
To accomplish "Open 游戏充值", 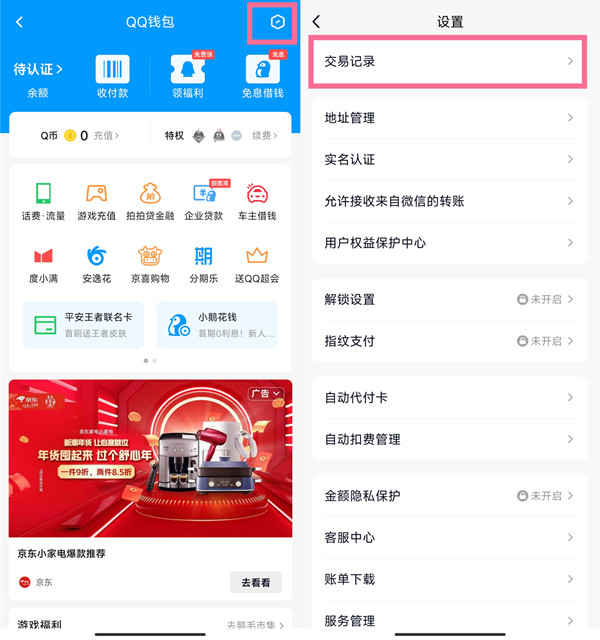I will pyautogui.click(x=97, y=201).
